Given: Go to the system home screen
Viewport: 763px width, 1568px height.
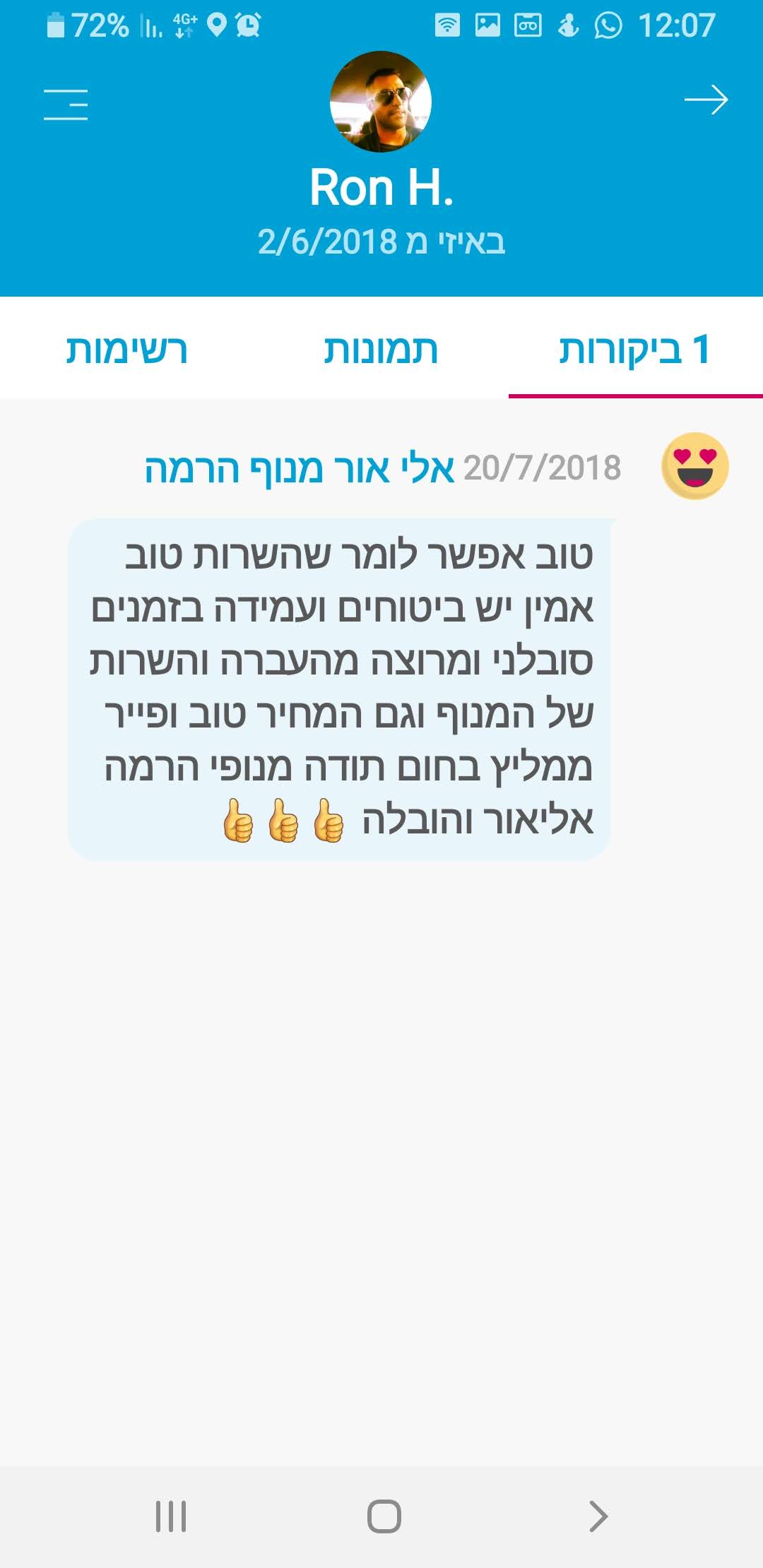Looking at the screenshot, I should coord(384,1516).
